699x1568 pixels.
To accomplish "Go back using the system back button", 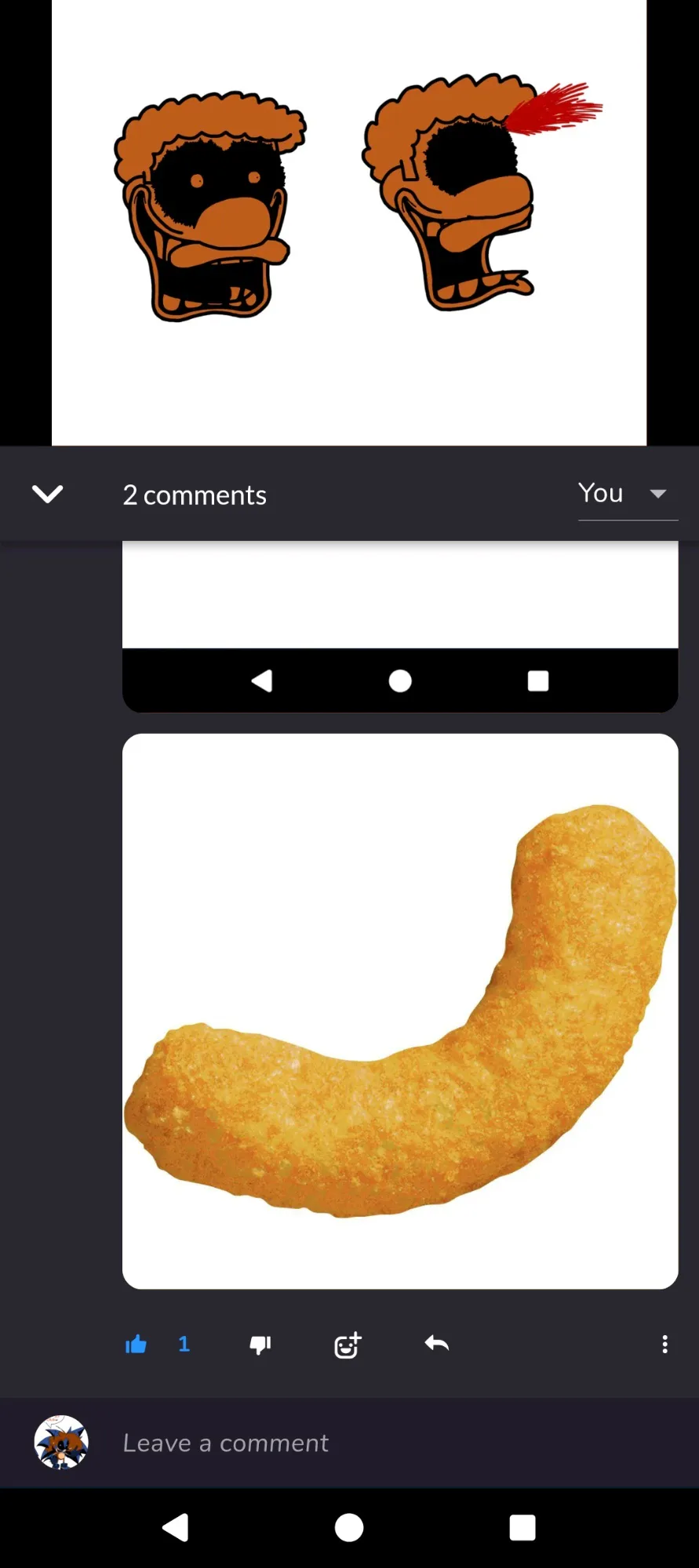I will pyautogui.click(x=176, y=1527).
